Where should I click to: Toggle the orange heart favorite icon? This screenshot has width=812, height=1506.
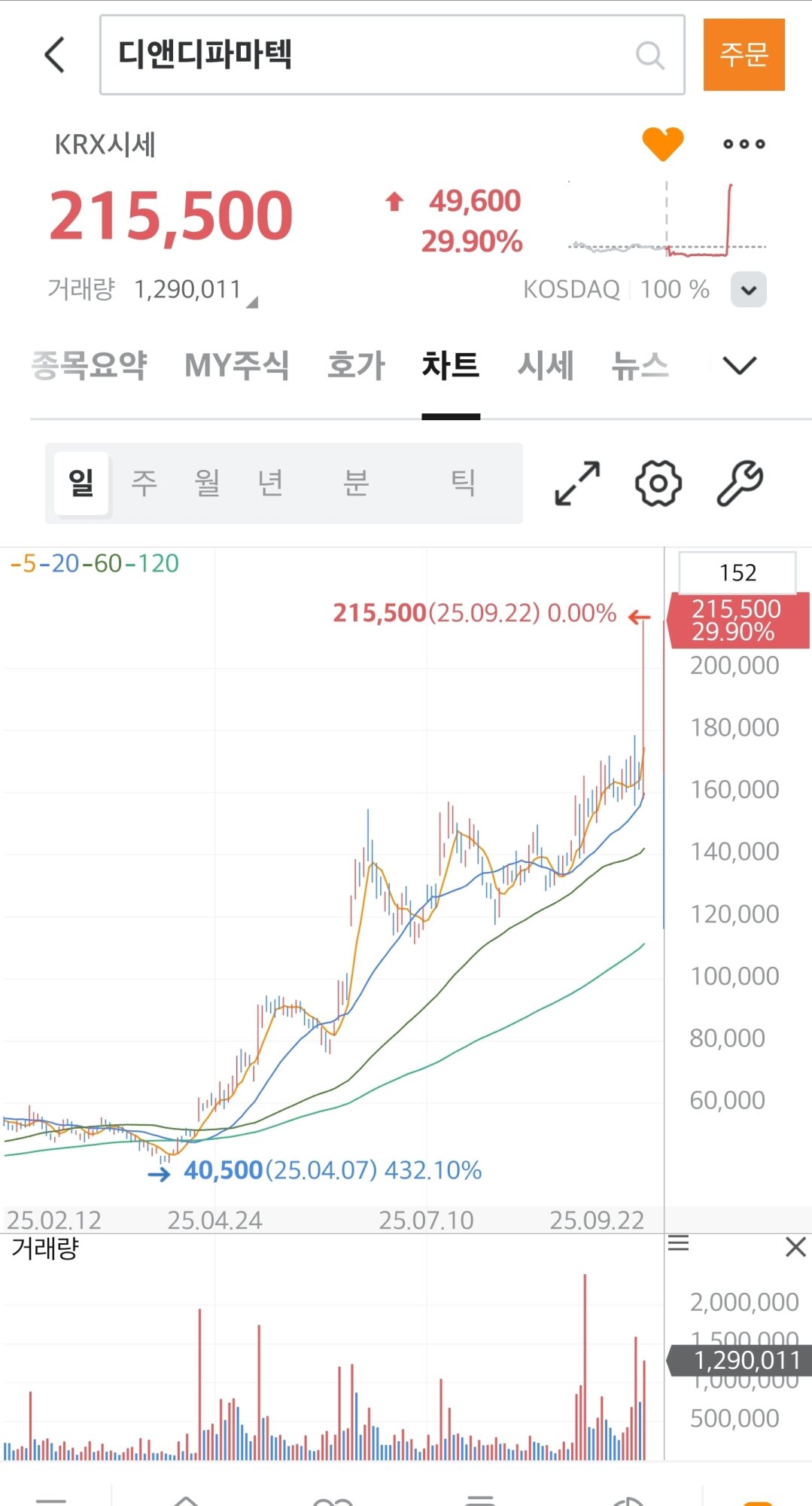point(662,143)
